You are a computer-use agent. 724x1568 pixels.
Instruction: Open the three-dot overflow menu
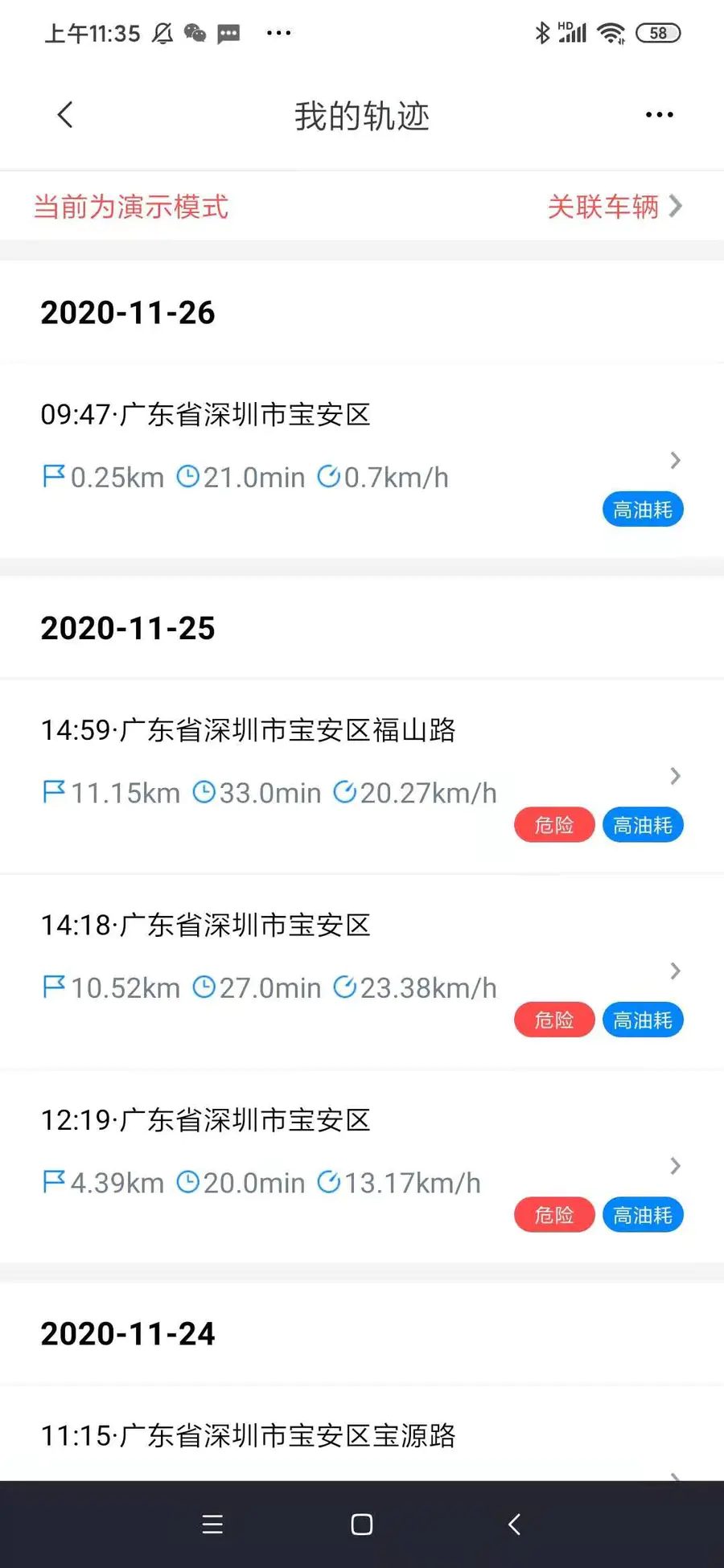(x=659, y=115)
